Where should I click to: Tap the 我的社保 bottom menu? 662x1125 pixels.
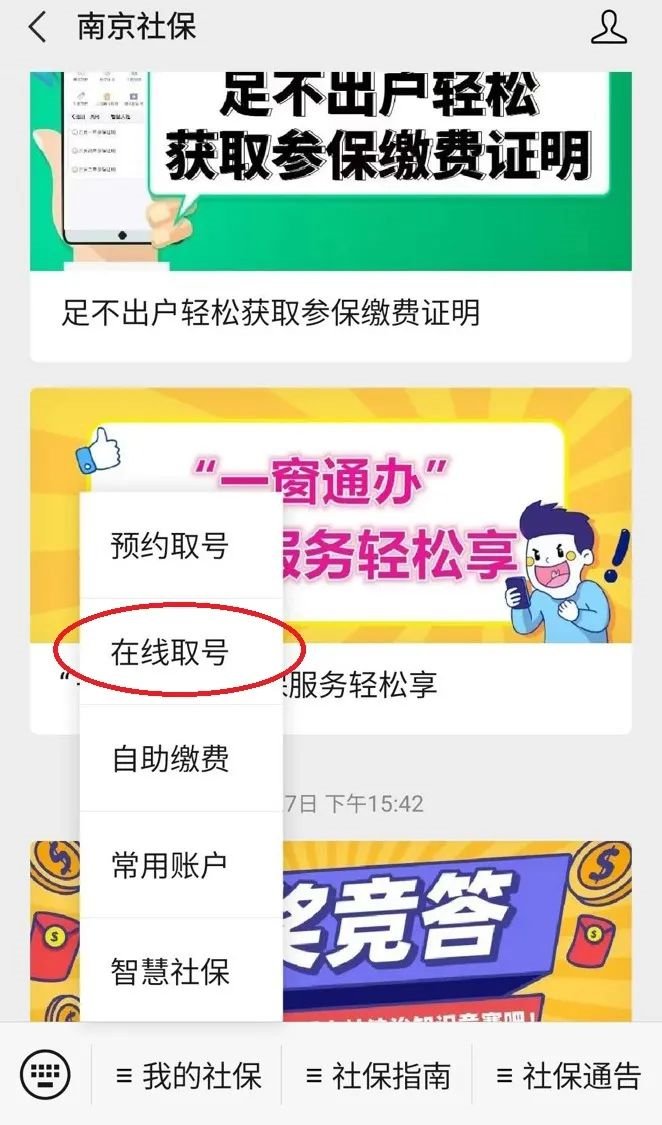(x=188, y=1076)
